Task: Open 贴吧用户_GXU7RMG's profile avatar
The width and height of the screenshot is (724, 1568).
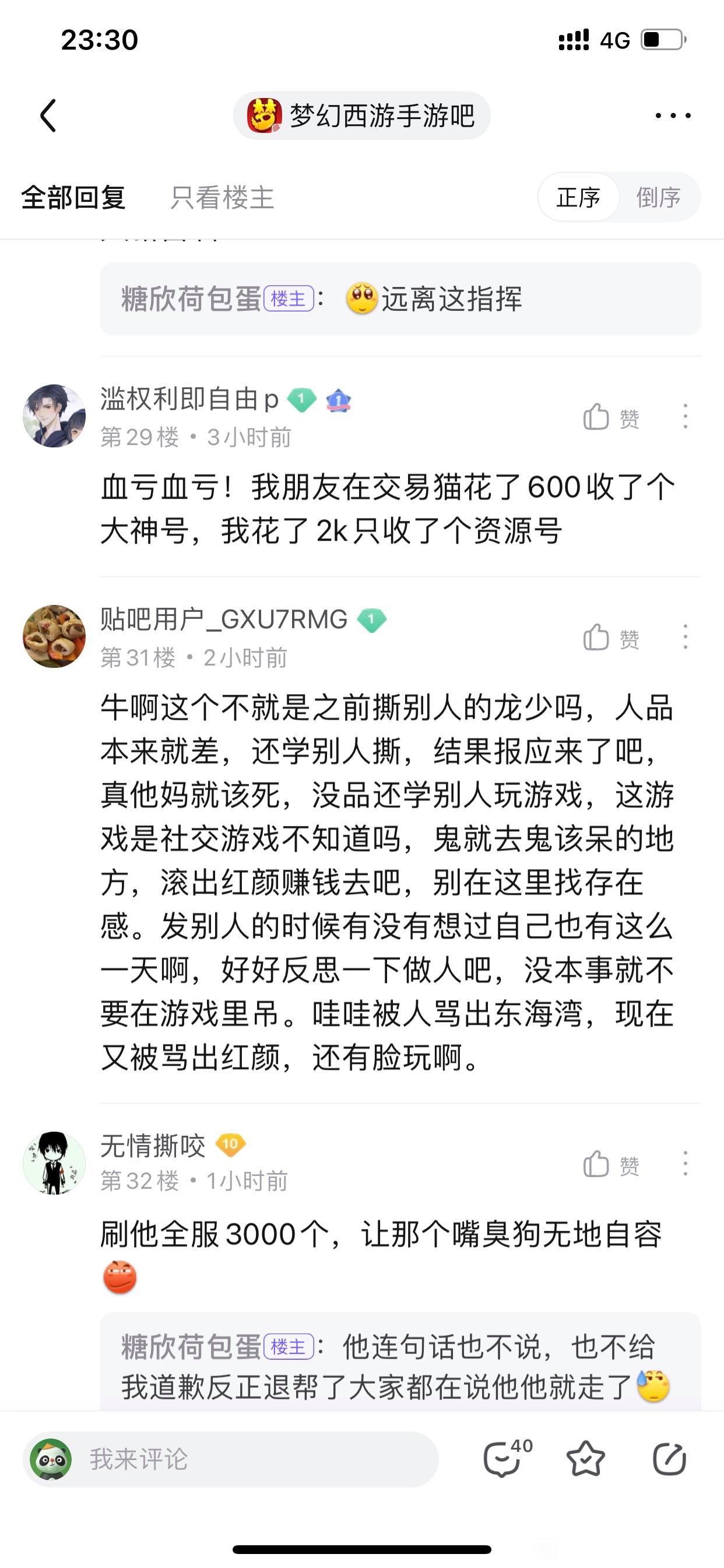Action: (54, 636)
